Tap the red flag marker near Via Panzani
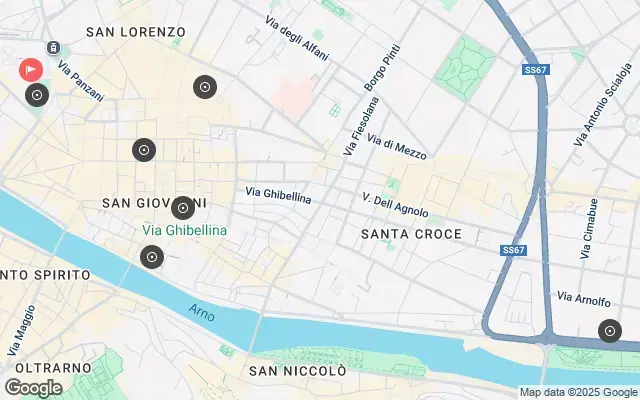Image resolution: width=640 pixels, height=400 pixels. click(31, 69)
